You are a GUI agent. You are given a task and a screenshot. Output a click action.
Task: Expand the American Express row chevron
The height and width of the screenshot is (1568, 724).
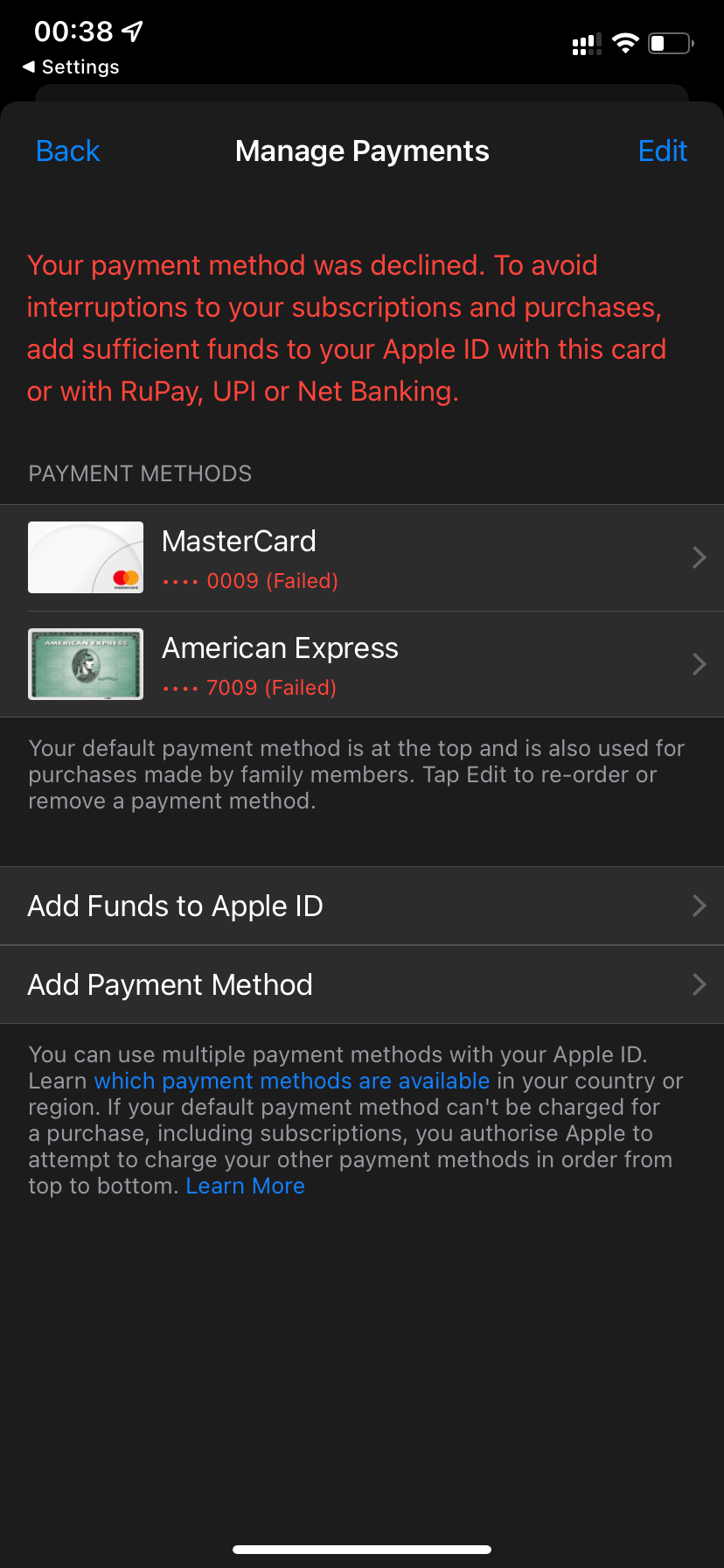(x=699, y=663)
